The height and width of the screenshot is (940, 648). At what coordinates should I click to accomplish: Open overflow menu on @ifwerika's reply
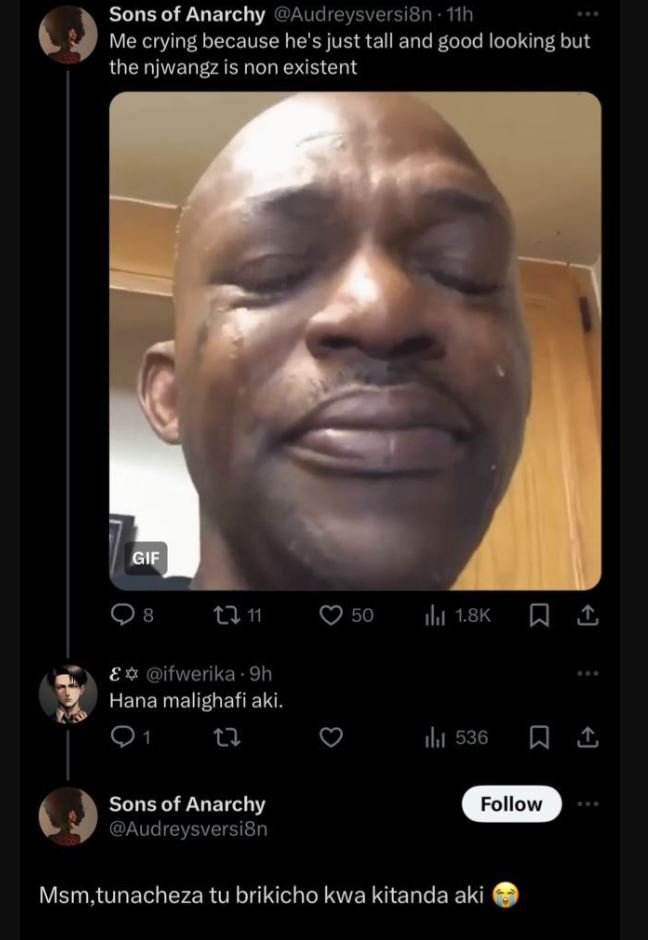point(588,673)
